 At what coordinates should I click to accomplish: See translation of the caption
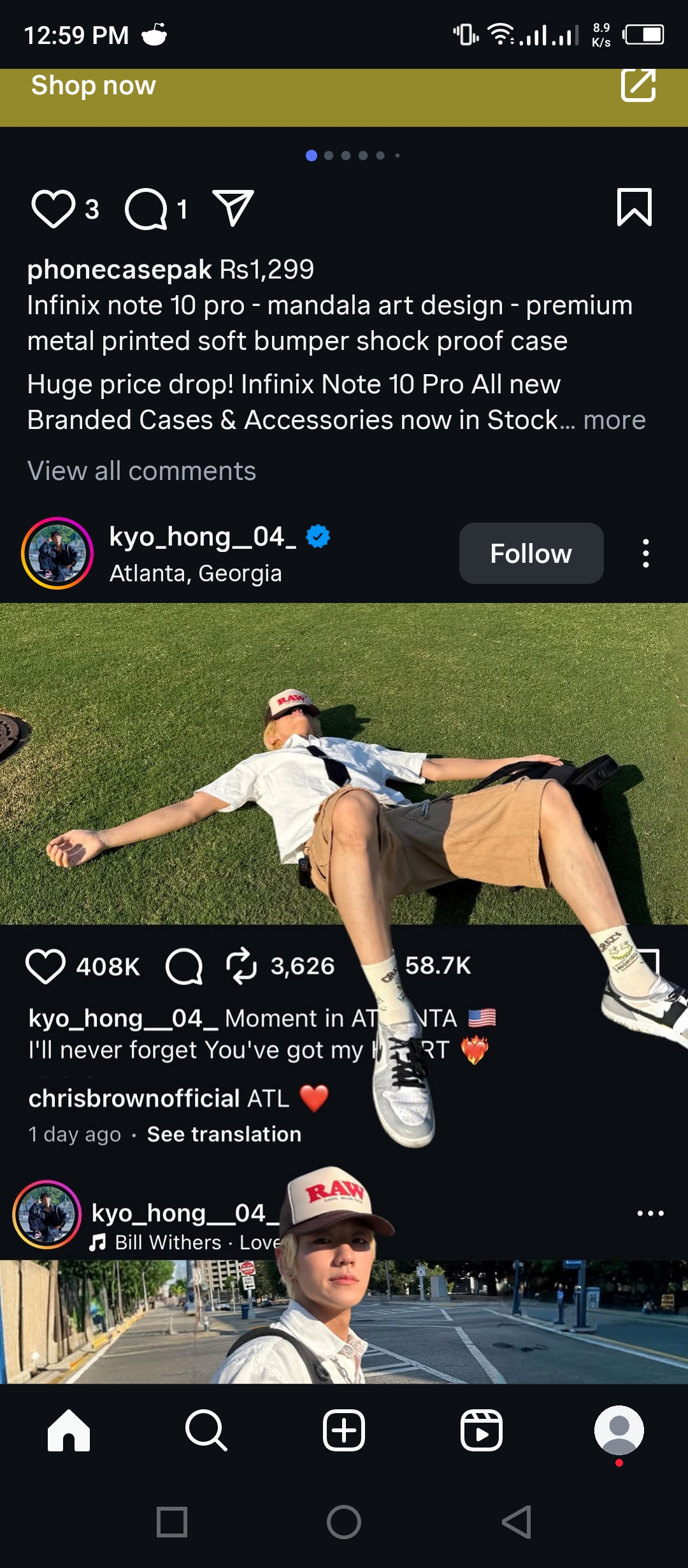pyautogui.click(x=224, y=1135)
